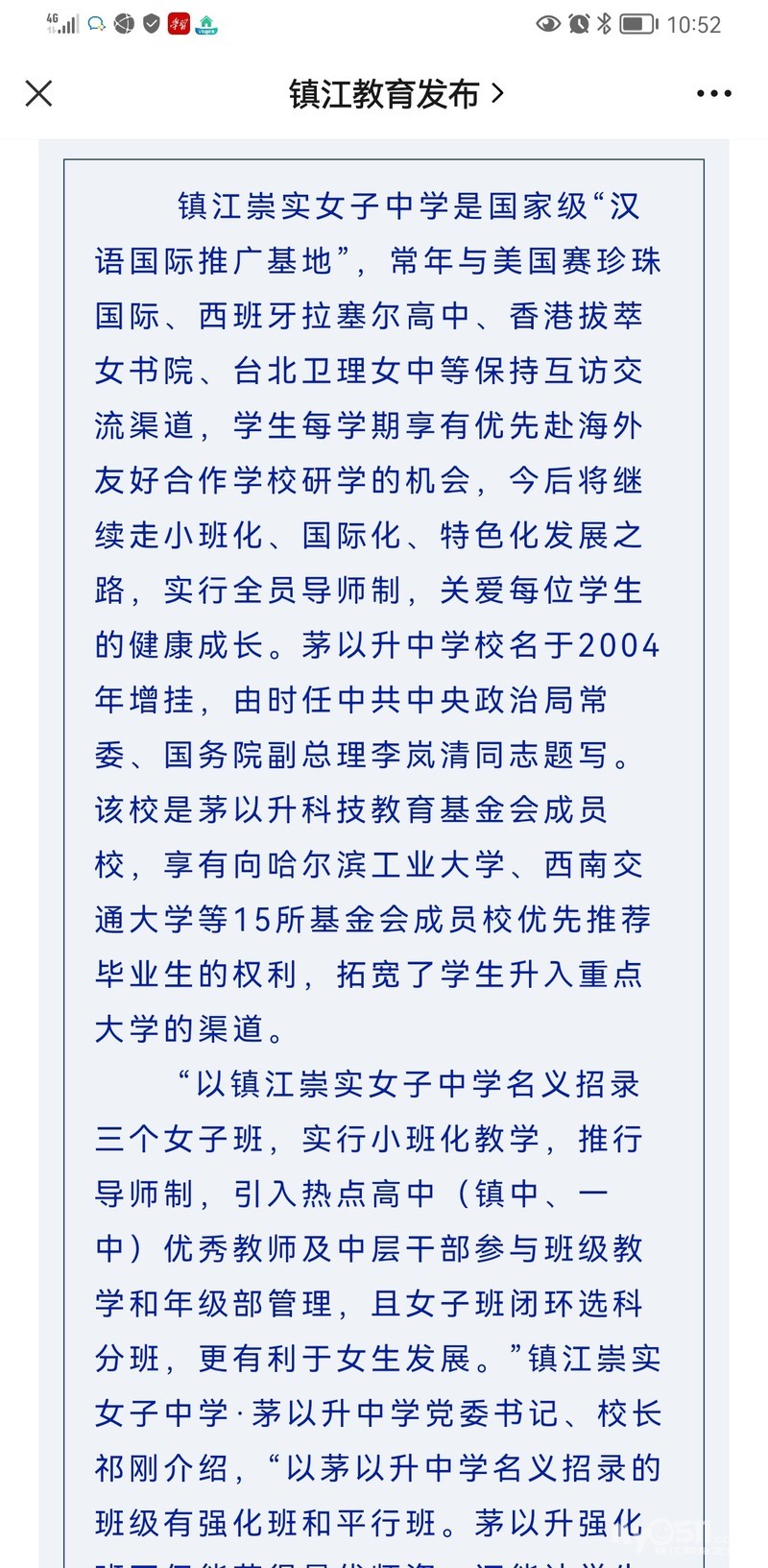Close the article page
Image resolution: width=768 pixels, height=1568 pixels.
(x=38, y=93)
